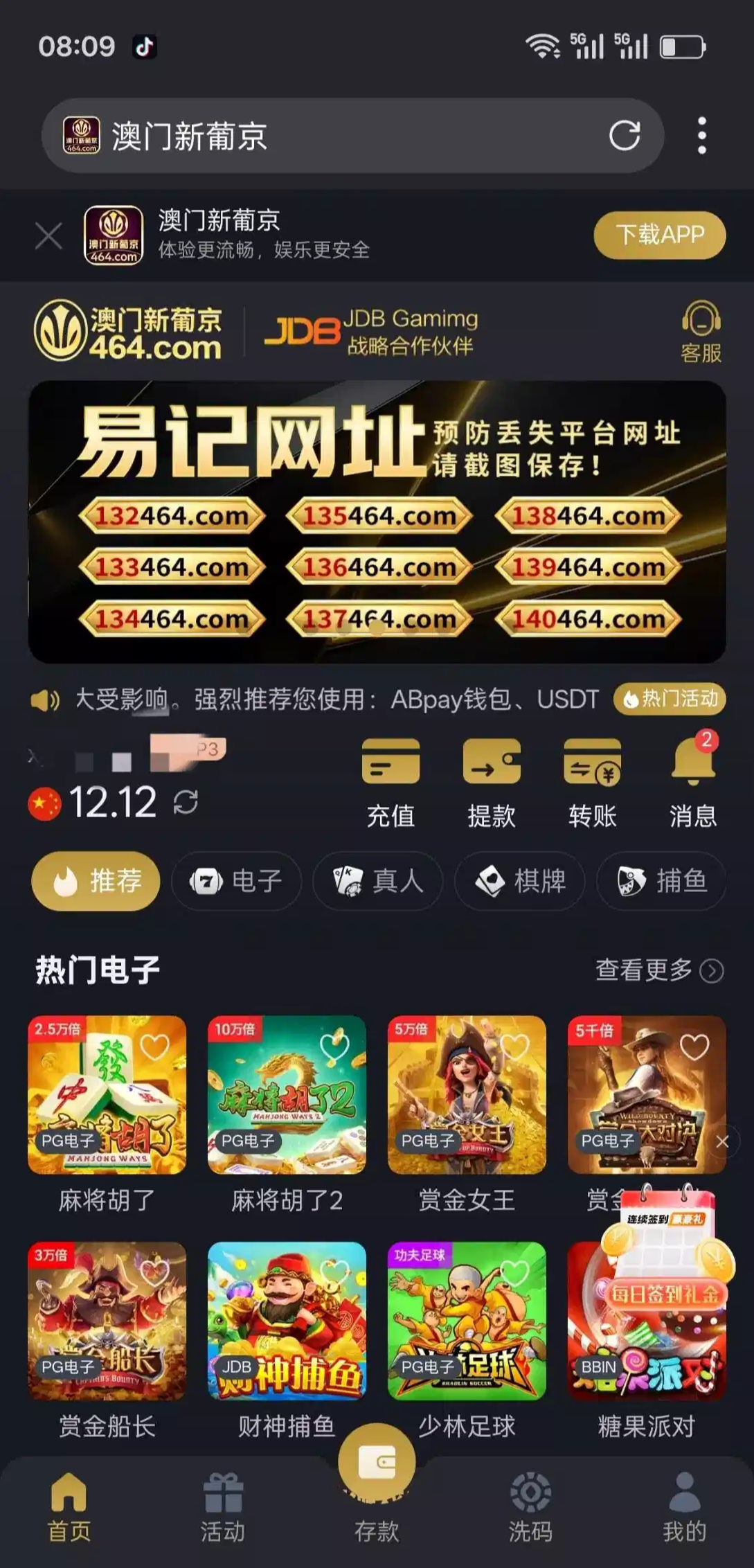Select the 真人 category tab
Screen dimensions: 754x1568
coord(377,881)
